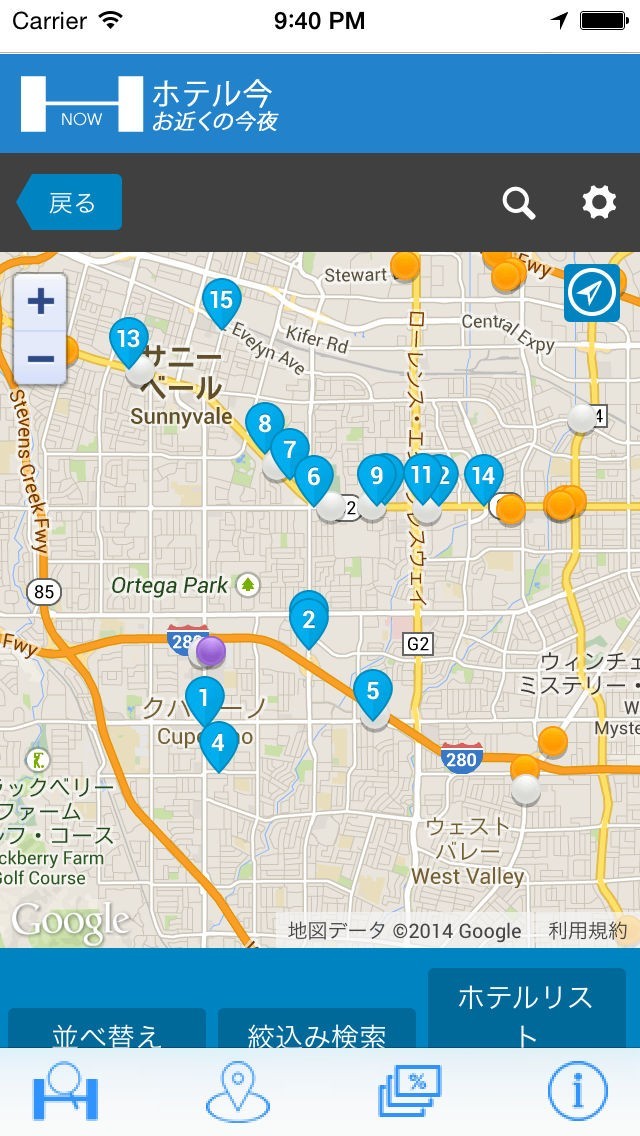The height and width of the screenshot is (1136, 640).
Task: Tap the purple location marker
Action: coord(211,651)
